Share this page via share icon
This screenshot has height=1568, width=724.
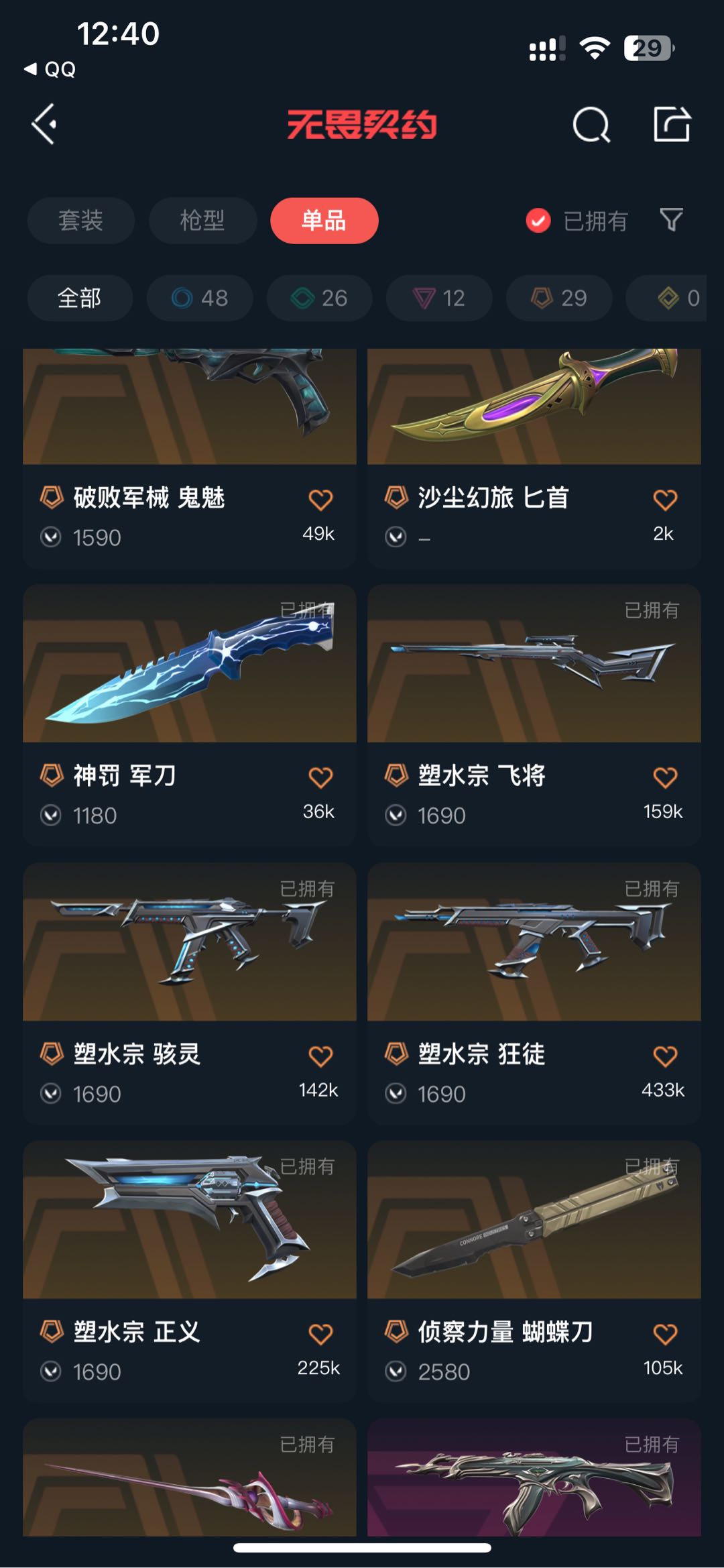tap(672, 124)
